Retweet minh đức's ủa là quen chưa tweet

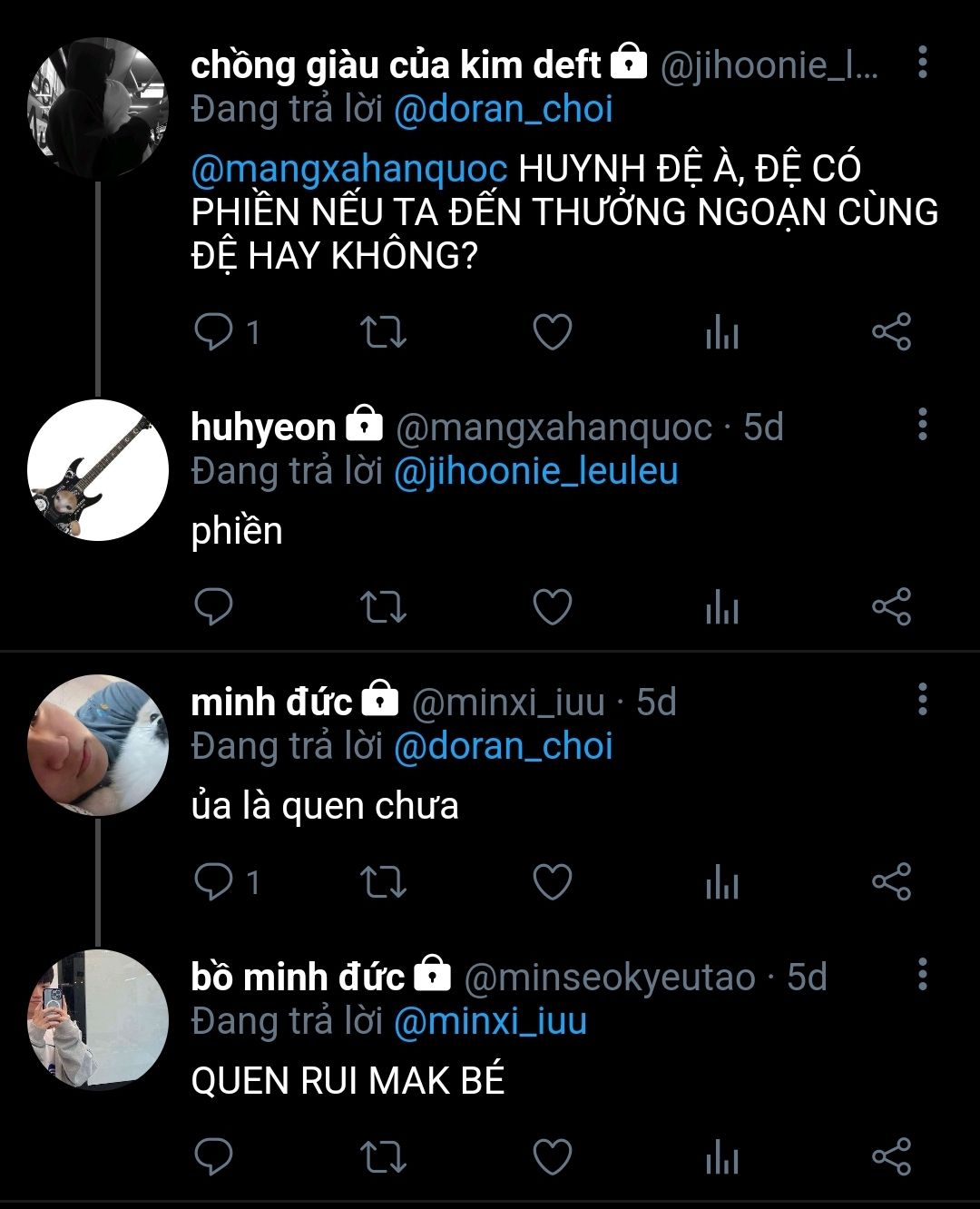click(x=383, y=881)
